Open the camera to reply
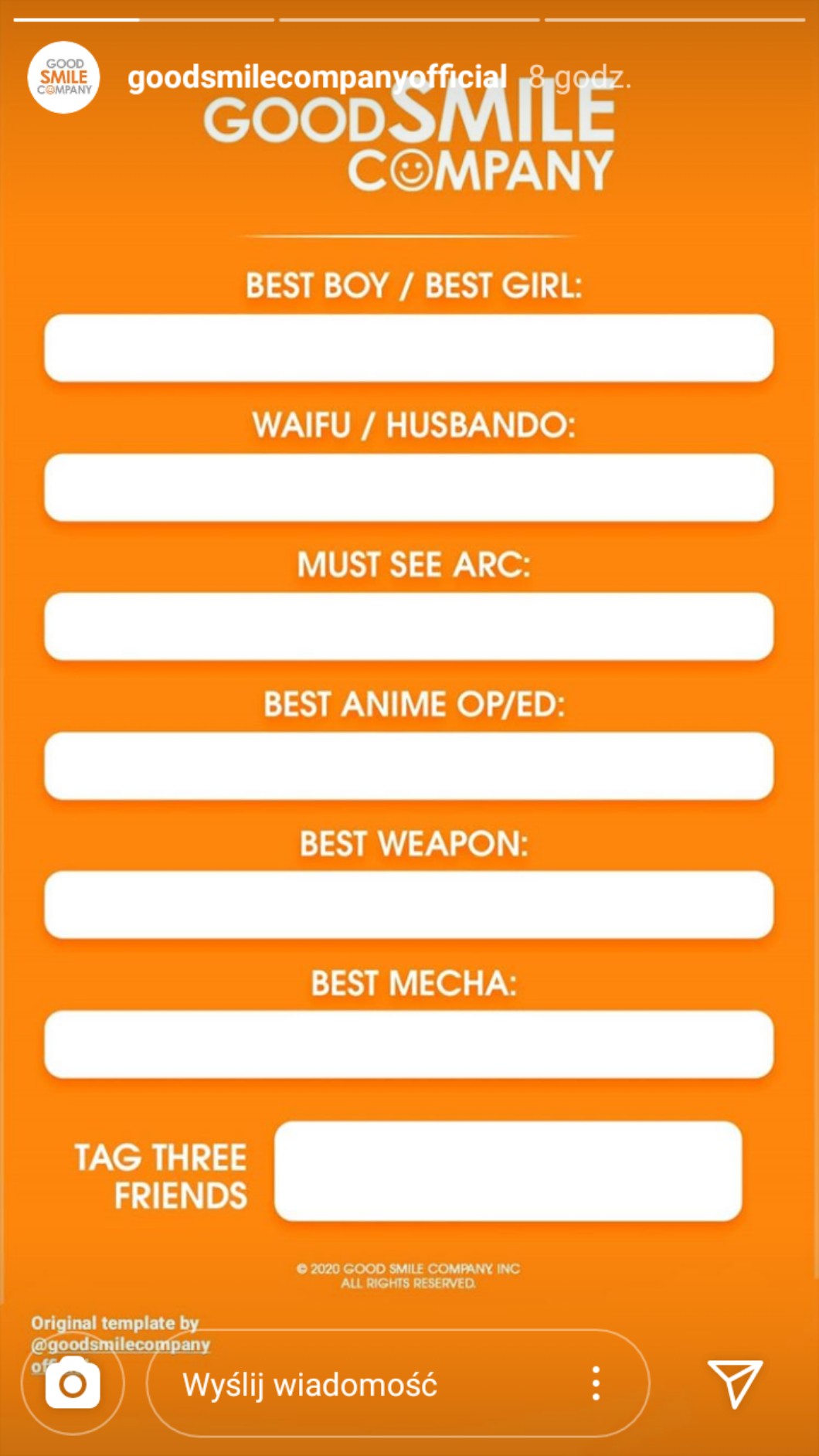This screenshot has width=819, height=1456. pos(73,1384)
